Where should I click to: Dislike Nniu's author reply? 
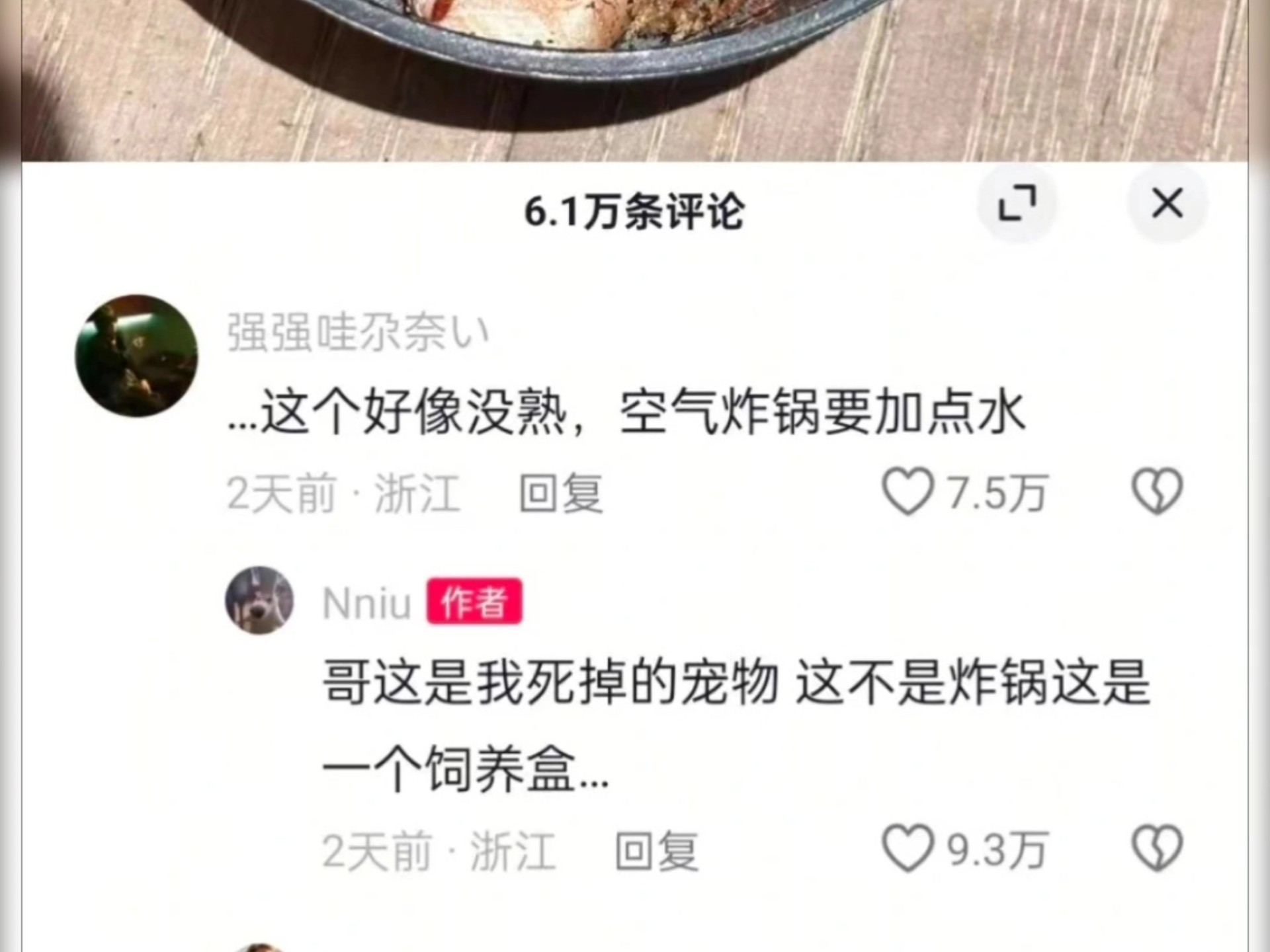tap(1157, 848)
